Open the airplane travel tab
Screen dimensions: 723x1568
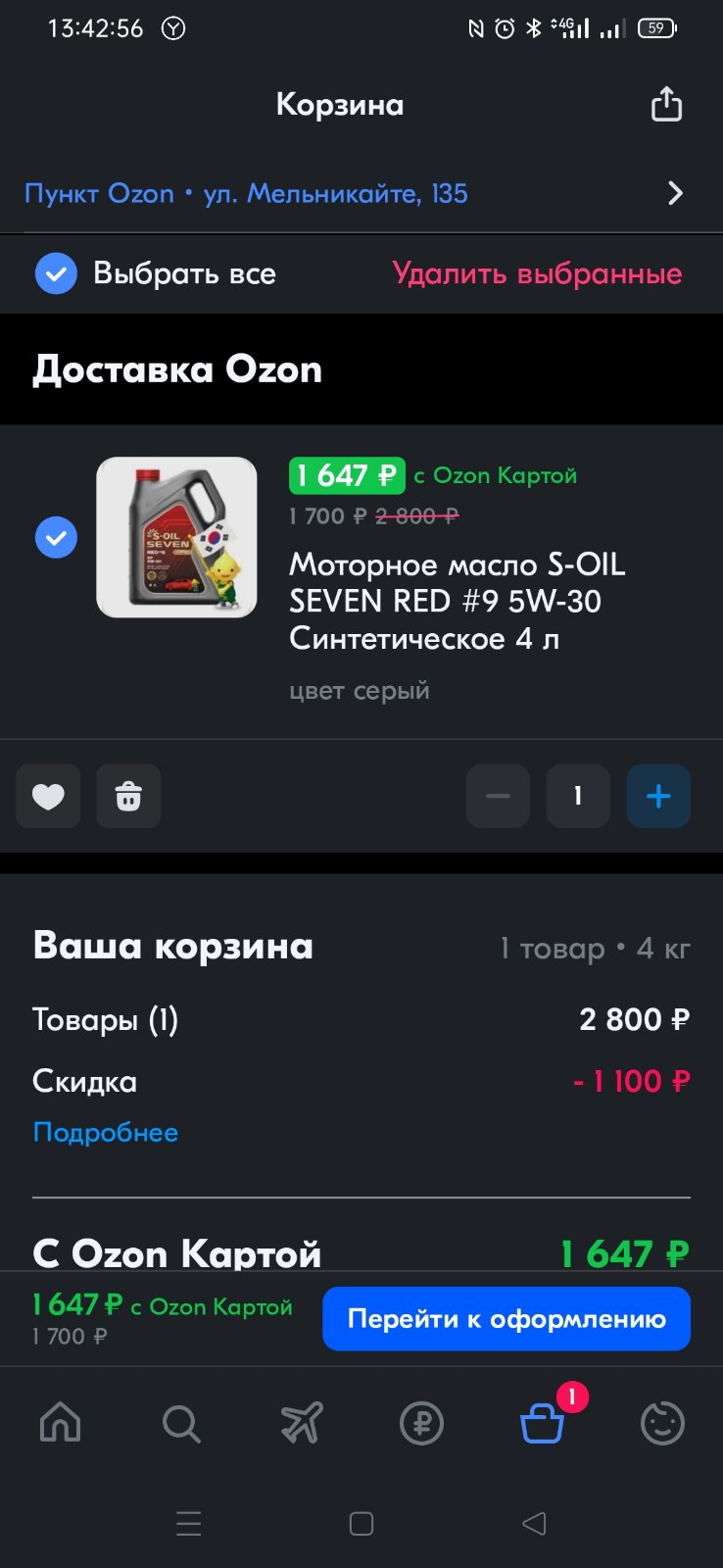pyautogui.click(x=302, y=1423)
